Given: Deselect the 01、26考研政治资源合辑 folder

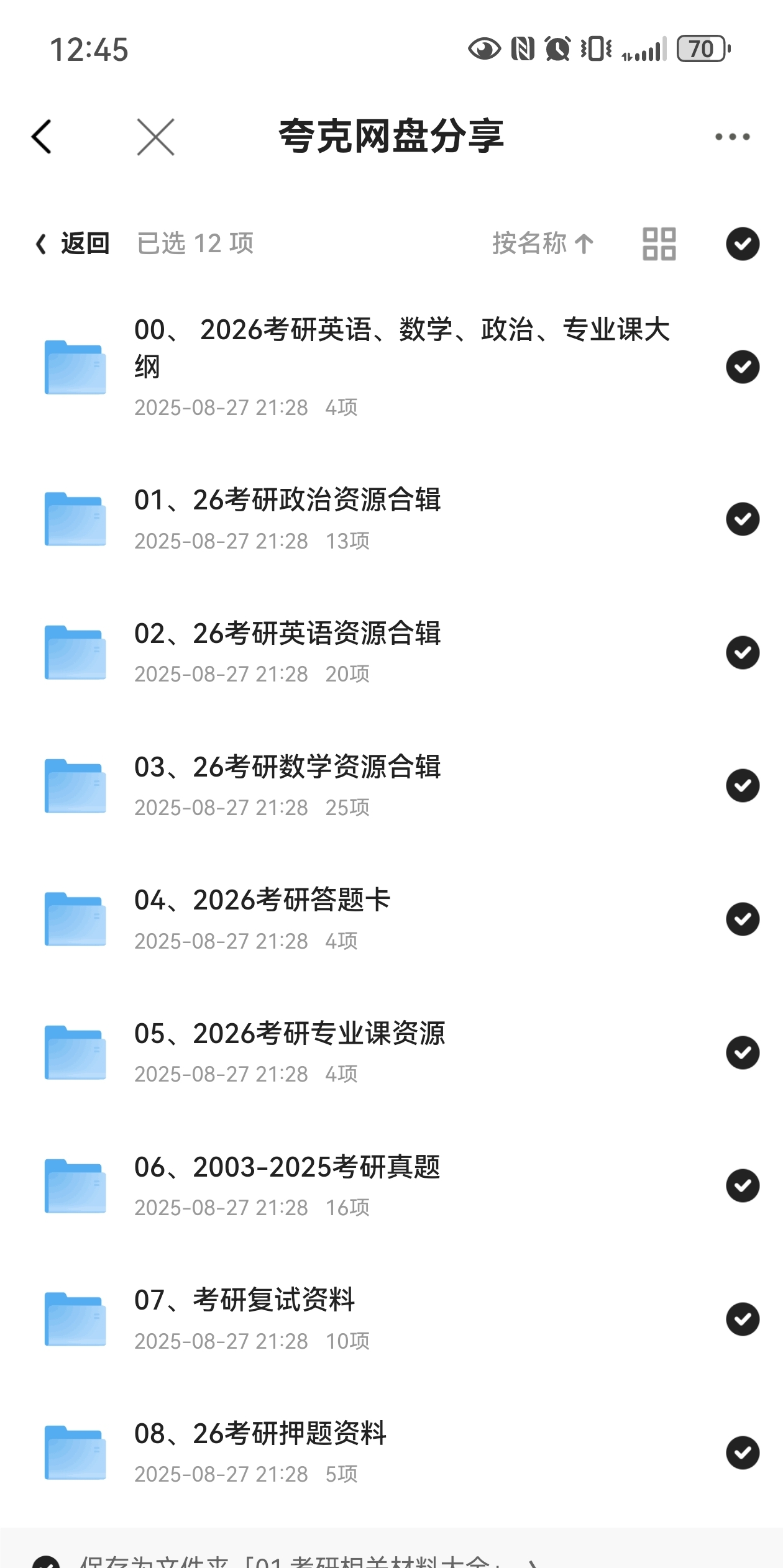Looking at the screenshot, I should (743, 519).
